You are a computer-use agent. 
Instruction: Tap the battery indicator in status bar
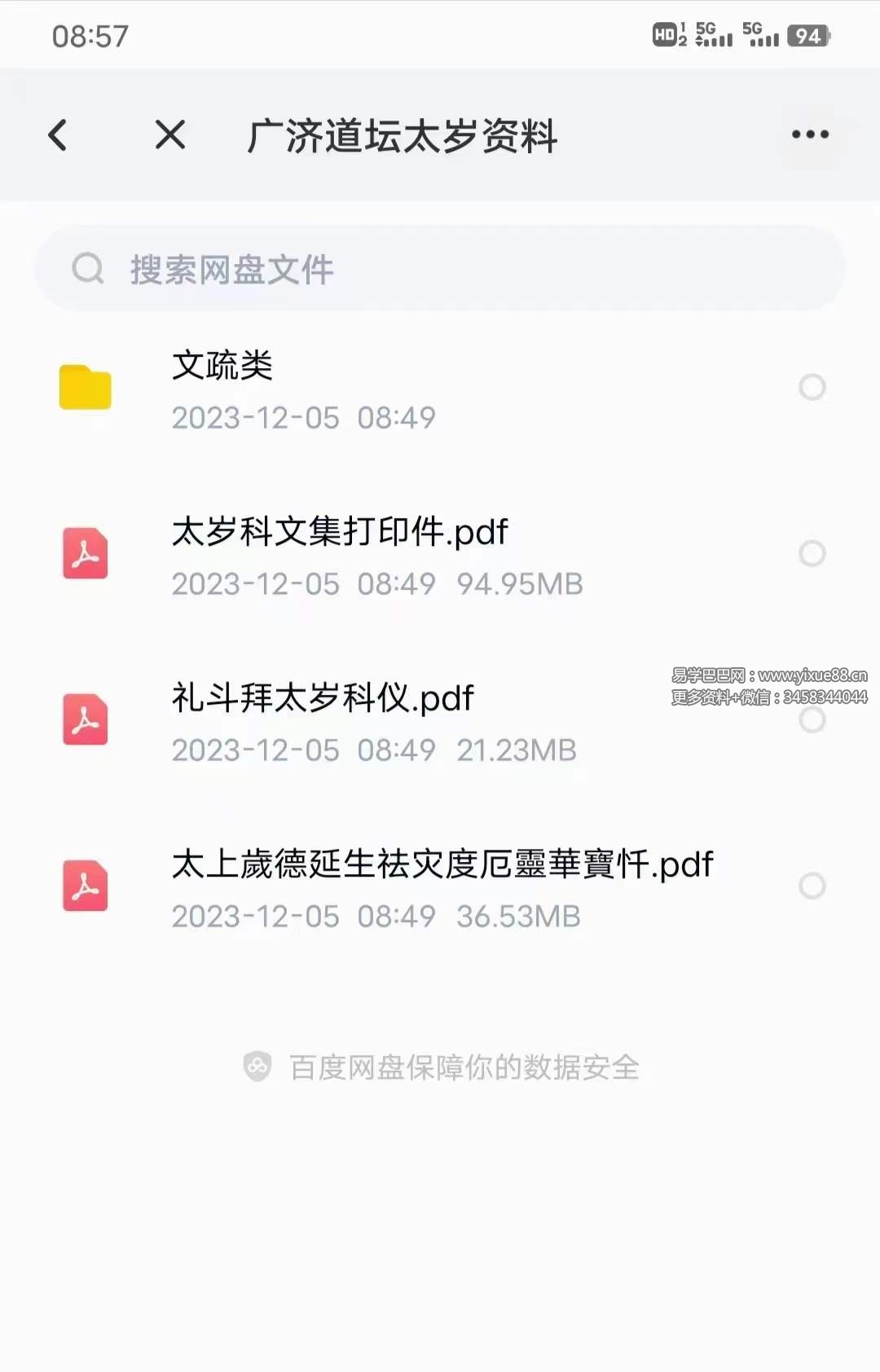808,37
